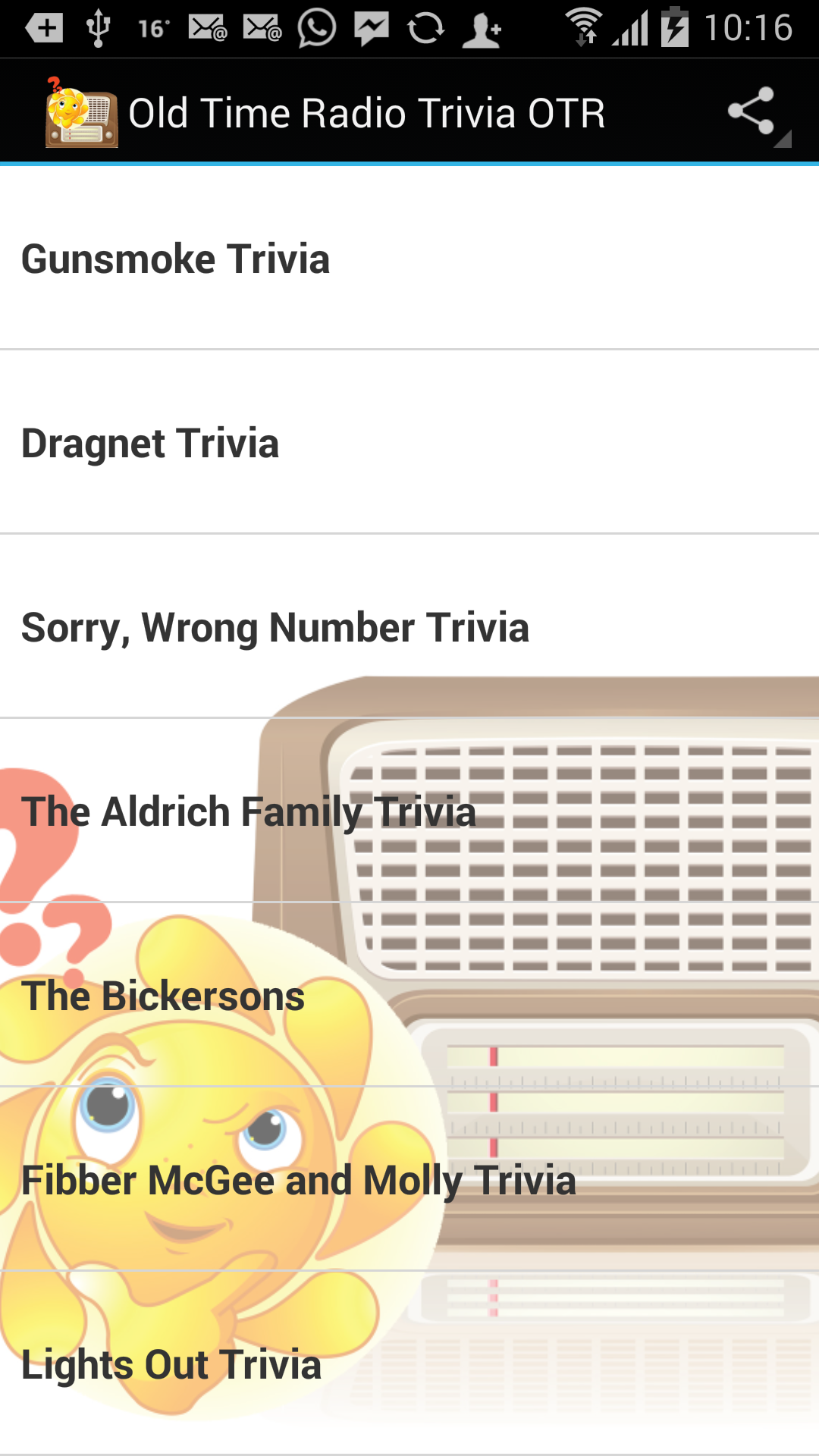Viewport: 819px width, 1456px height.
Task: Select Fibber McGee and Molly Trivia
Action: pyautogui.click(x=409, y=1180)
